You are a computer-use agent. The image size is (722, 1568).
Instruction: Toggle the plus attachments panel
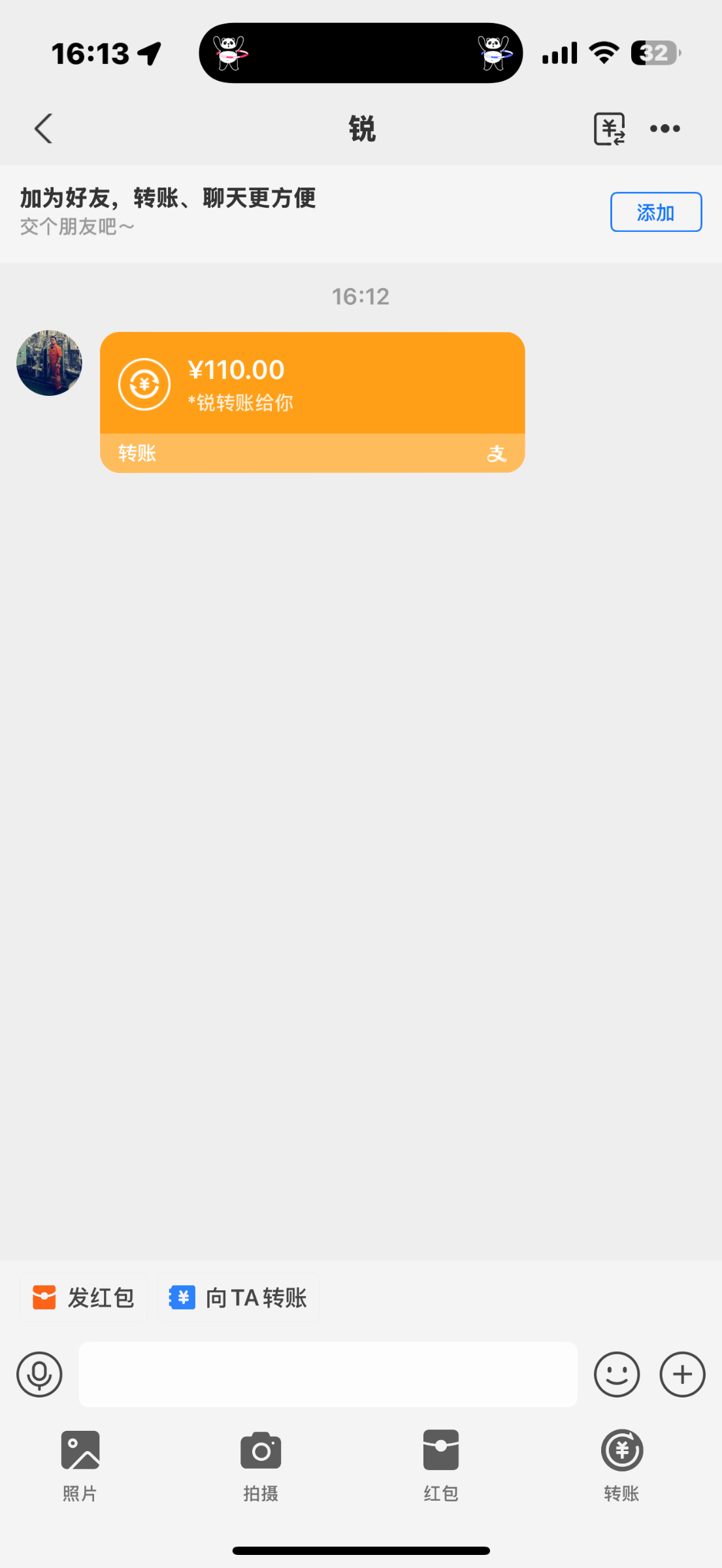pos(682,1374)
